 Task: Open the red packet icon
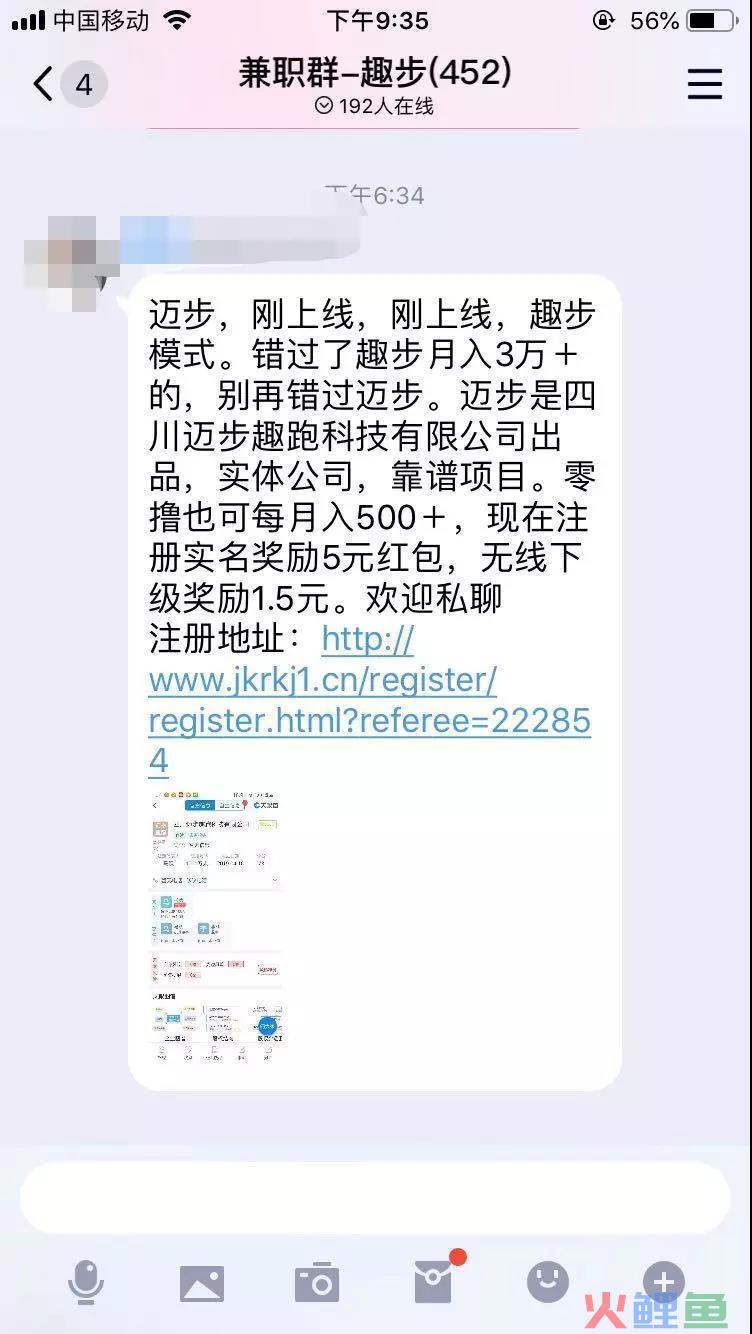pyautogui.click(x=434, y=1281)
